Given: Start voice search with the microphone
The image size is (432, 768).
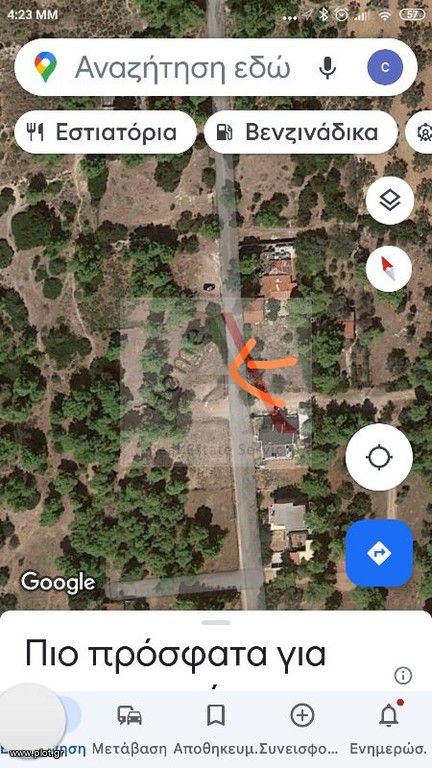Looking at the screenshot, I should [327, 68].
